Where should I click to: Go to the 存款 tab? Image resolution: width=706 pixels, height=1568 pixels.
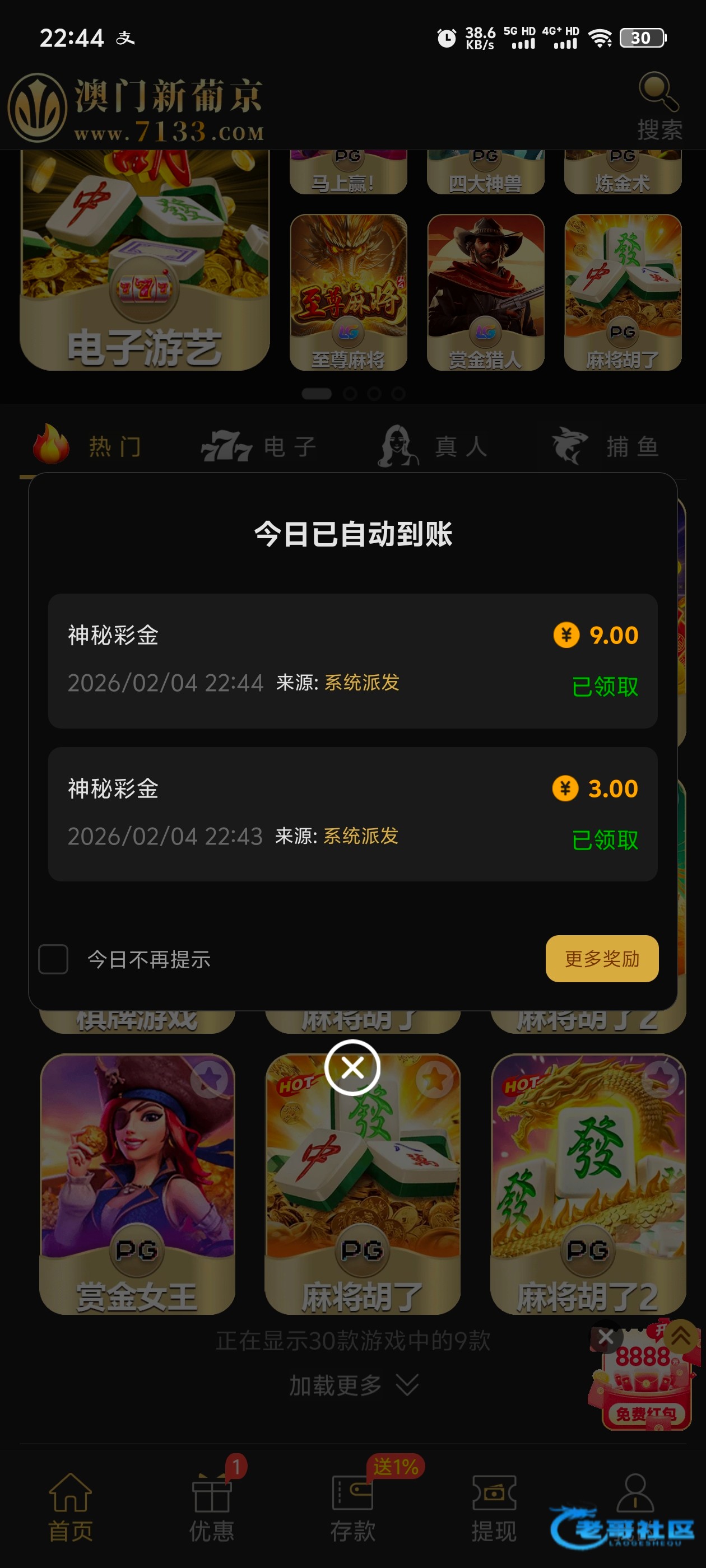[x=352, y=1504]
